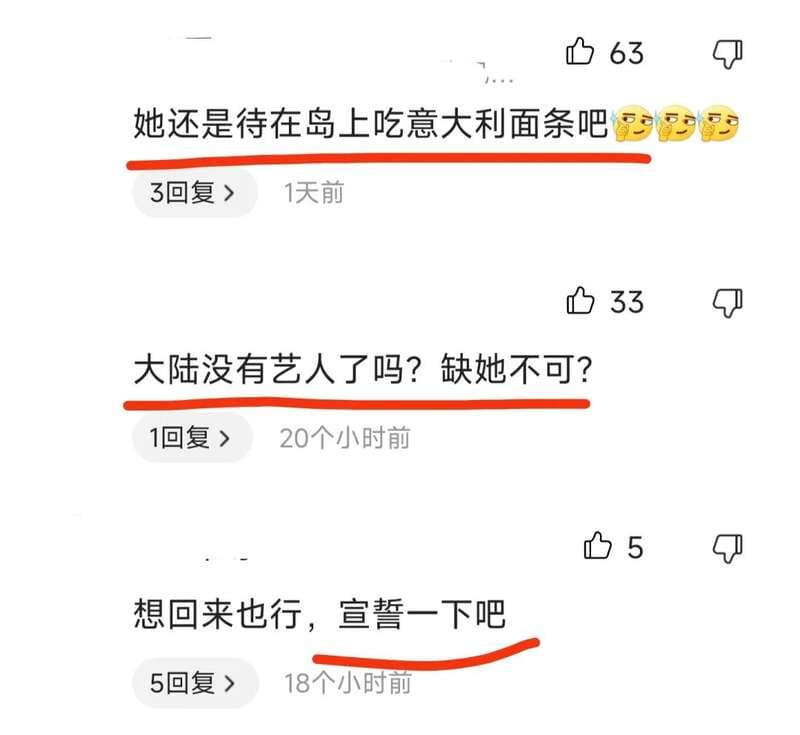800x735 pixels.
Task: Like the comment about eating Italian noodles
Action: pos(581,52)
